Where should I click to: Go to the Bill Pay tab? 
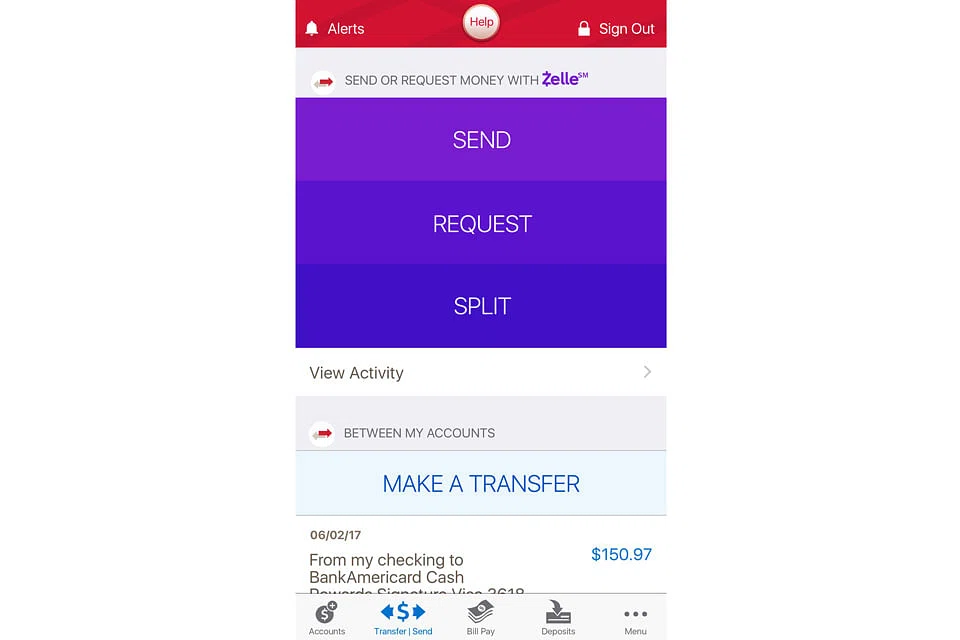pyautogui.click(x=481, y=618)
